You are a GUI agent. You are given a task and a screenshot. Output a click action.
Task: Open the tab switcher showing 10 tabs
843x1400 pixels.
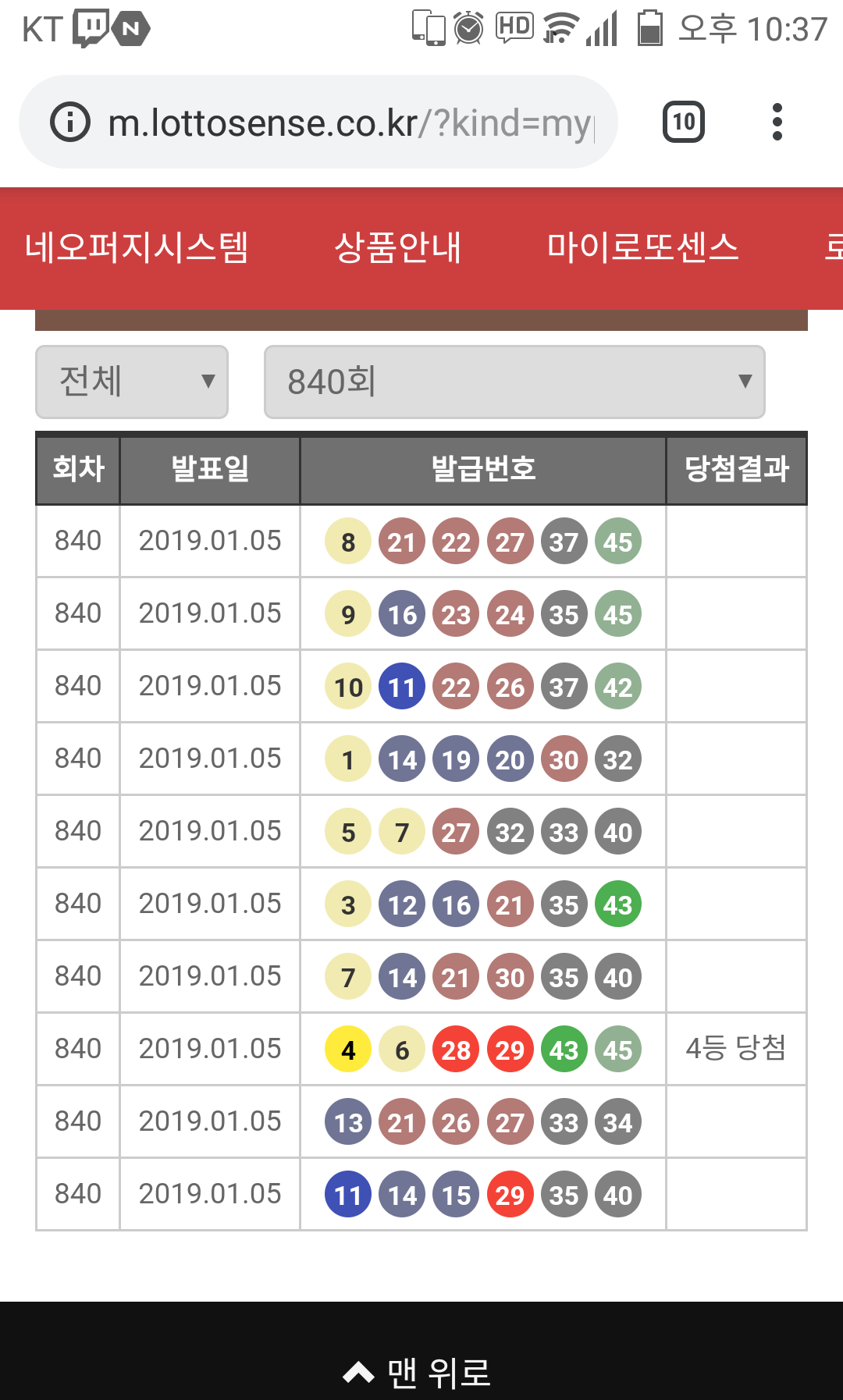point(683,122)
